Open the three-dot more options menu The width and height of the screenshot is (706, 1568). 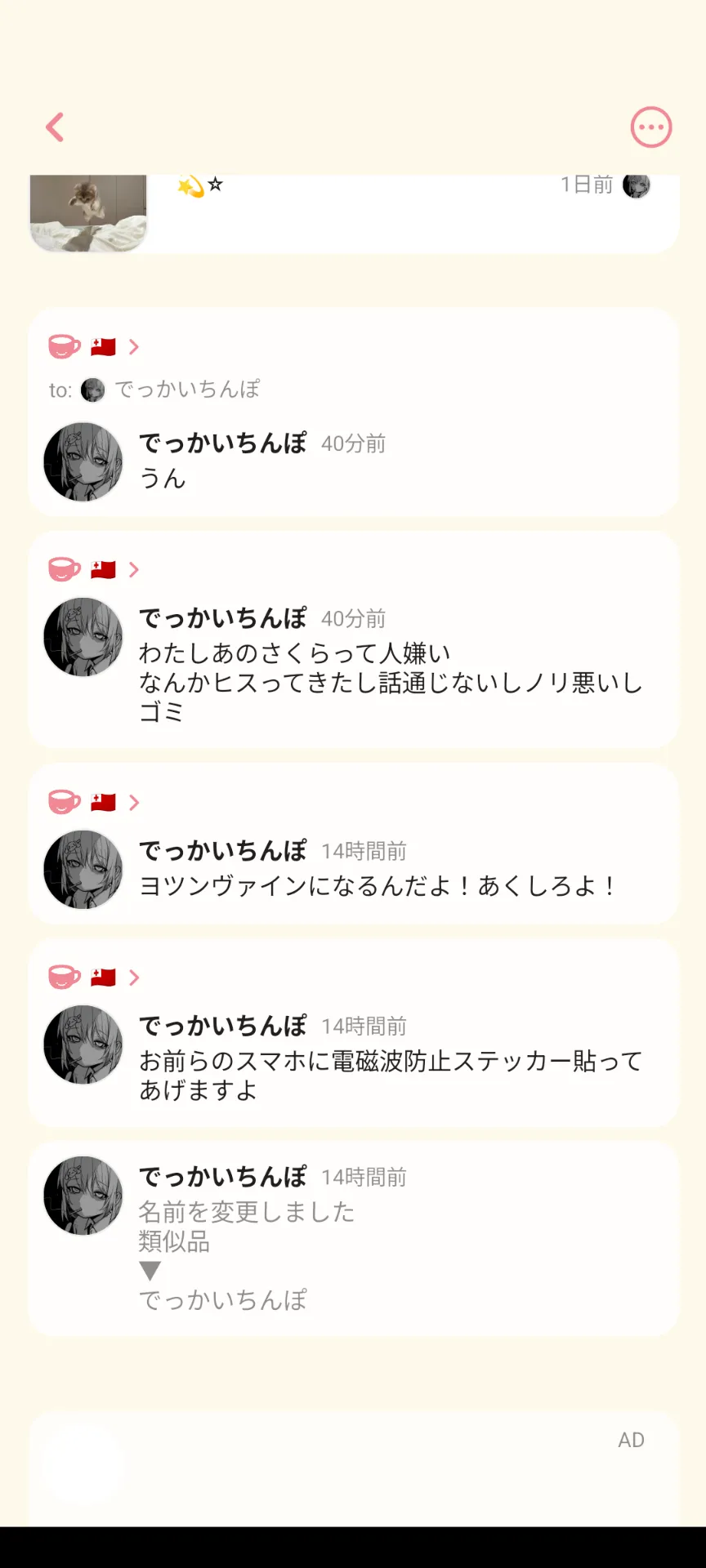(650, 127)
